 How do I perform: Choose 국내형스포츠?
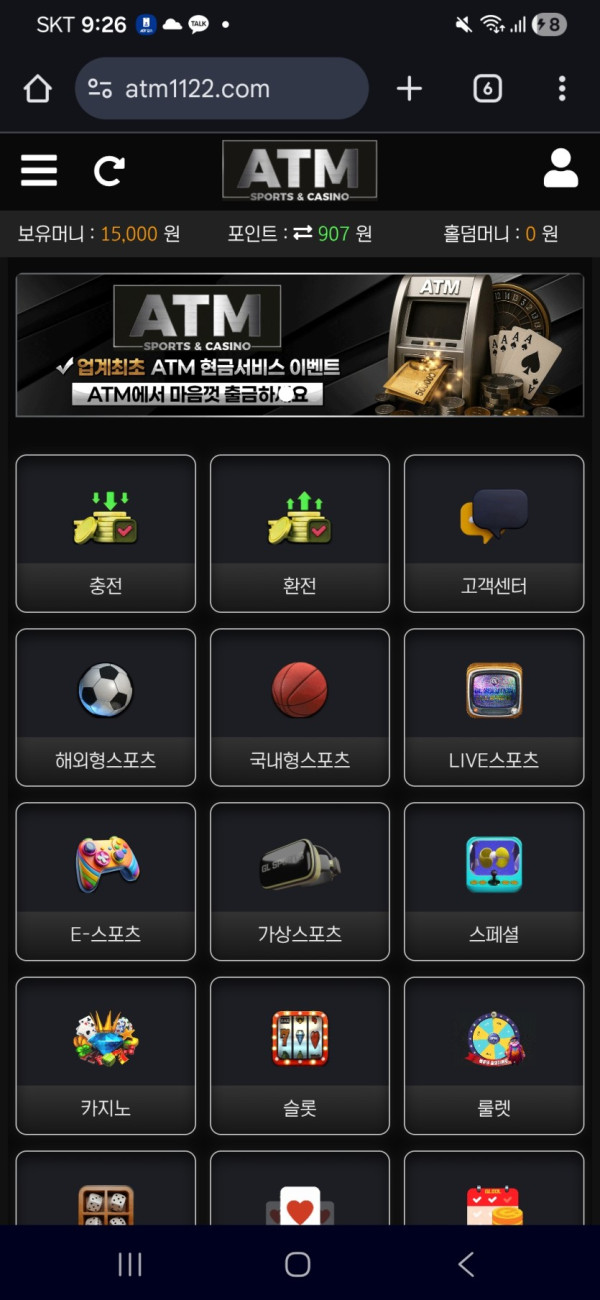pyautogui.click(x=300, y=707)
